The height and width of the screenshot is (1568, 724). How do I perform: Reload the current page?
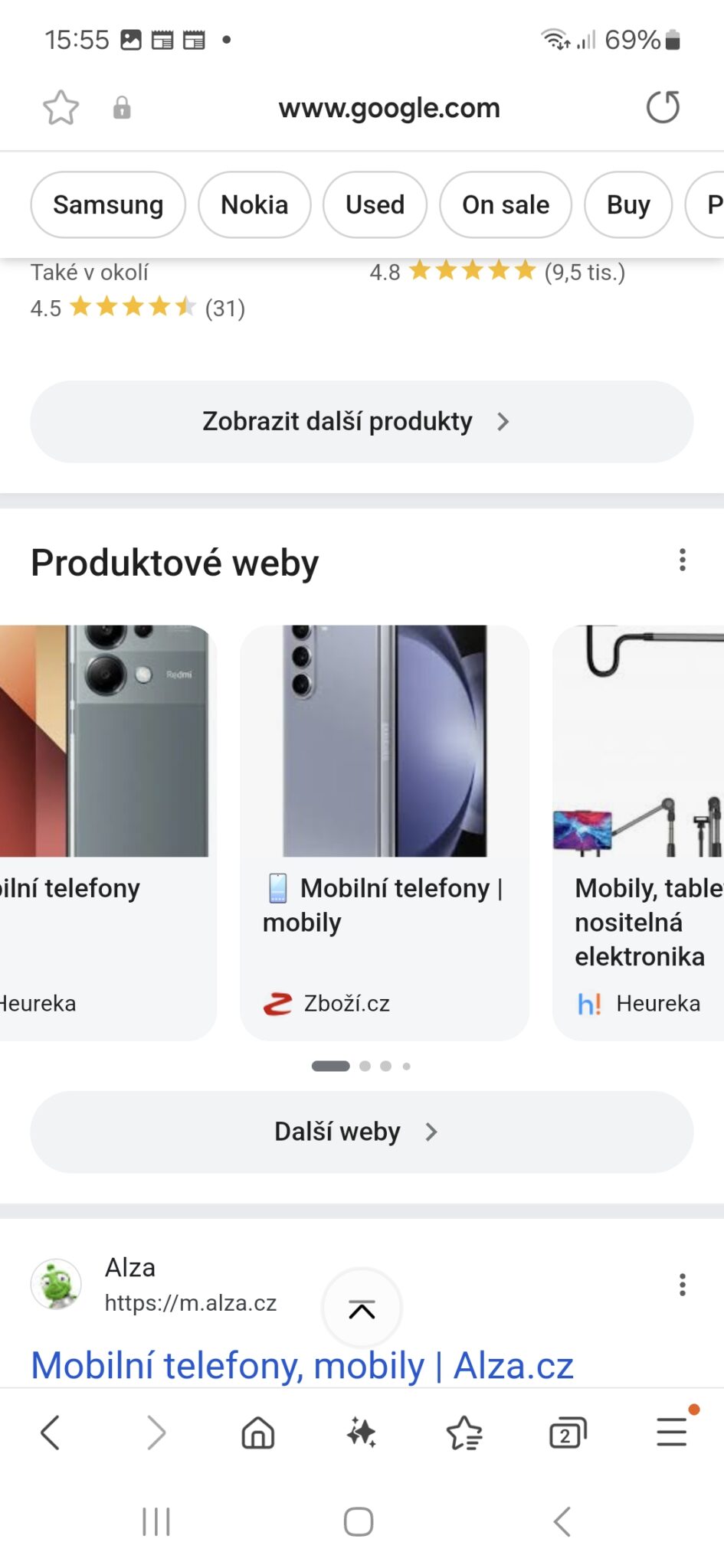coord(662,107)
